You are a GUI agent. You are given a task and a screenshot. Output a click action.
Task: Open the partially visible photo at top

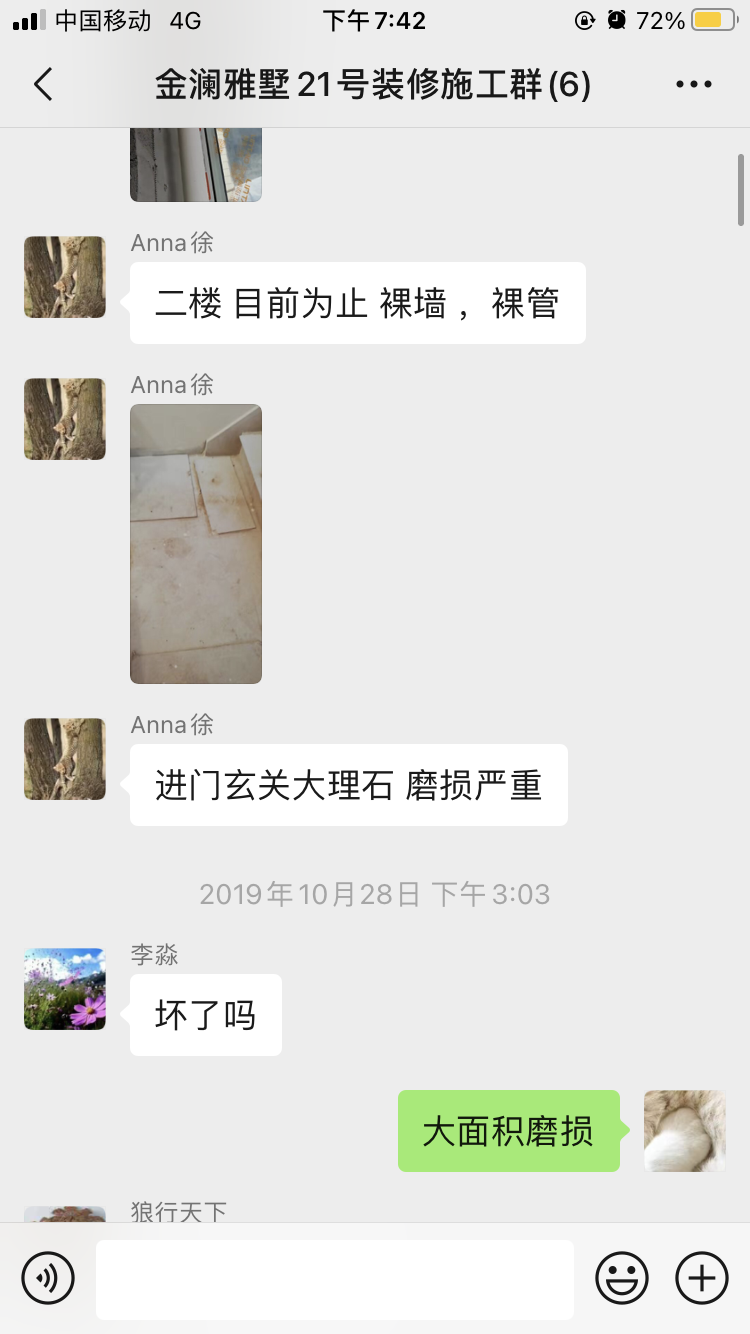pyautogui.click(x=196, y=164)
